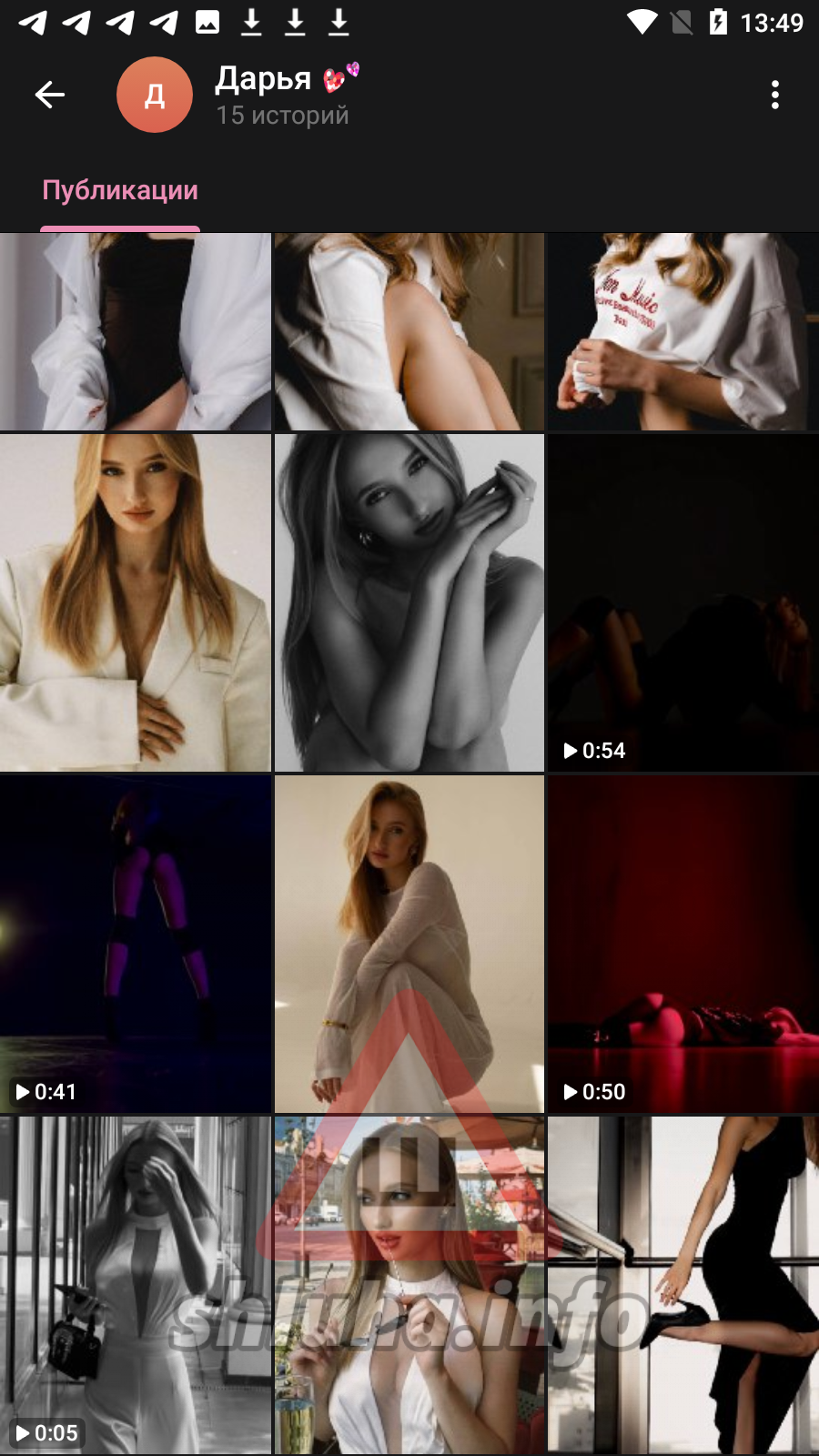The image size is (819, 1456).
Task: Go back using the arrow
Action: 50,95
